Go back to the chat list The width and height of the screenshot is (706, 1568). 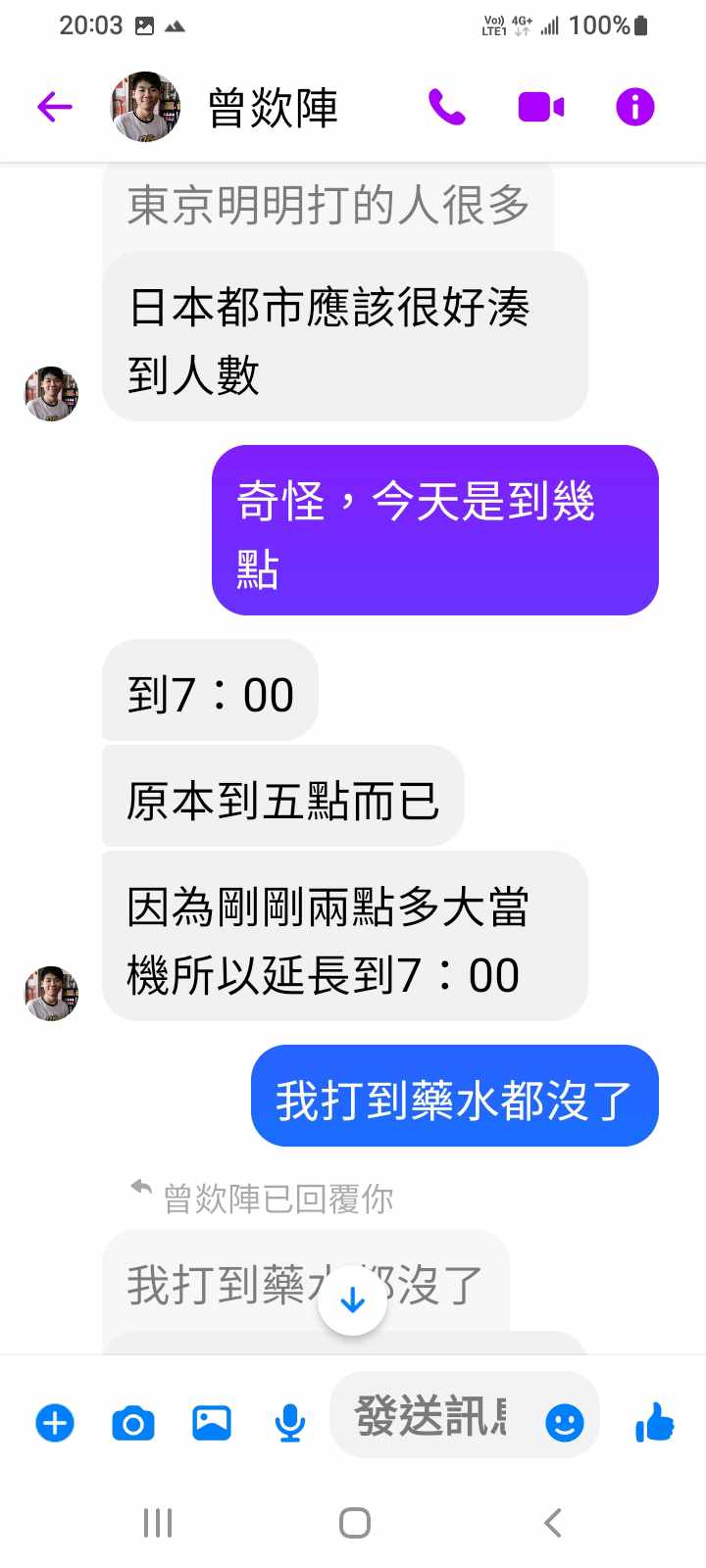(55, 107)
